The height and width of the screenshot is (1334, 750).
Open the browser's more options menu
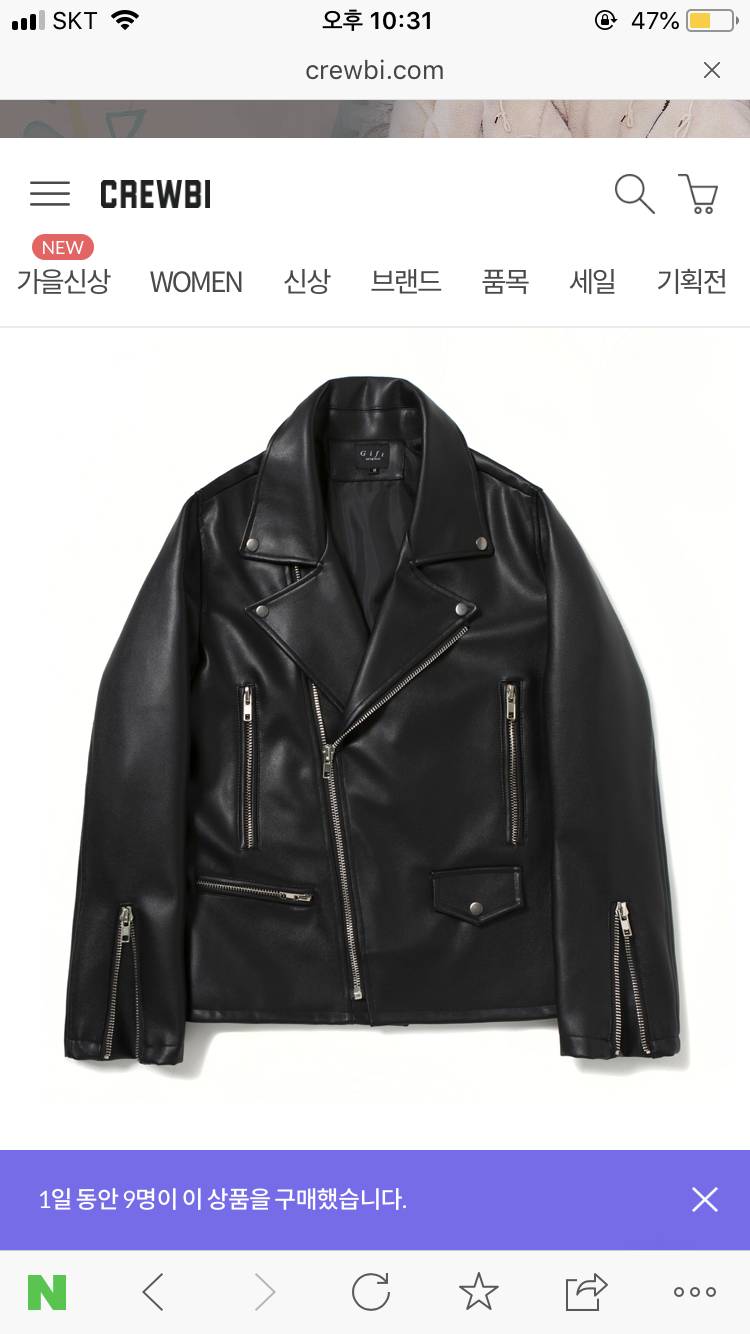[694, 1292]
